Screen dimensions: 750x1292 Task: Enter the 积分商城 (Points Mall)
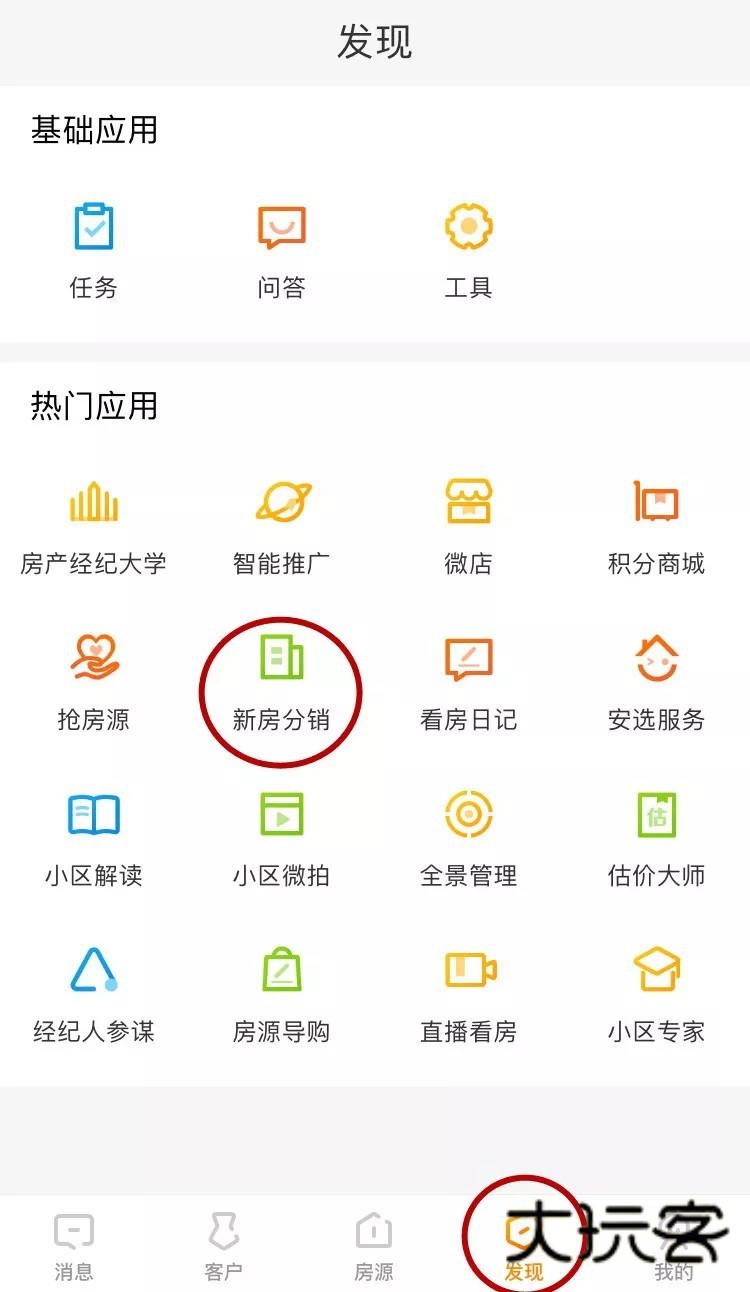(656, 520)
